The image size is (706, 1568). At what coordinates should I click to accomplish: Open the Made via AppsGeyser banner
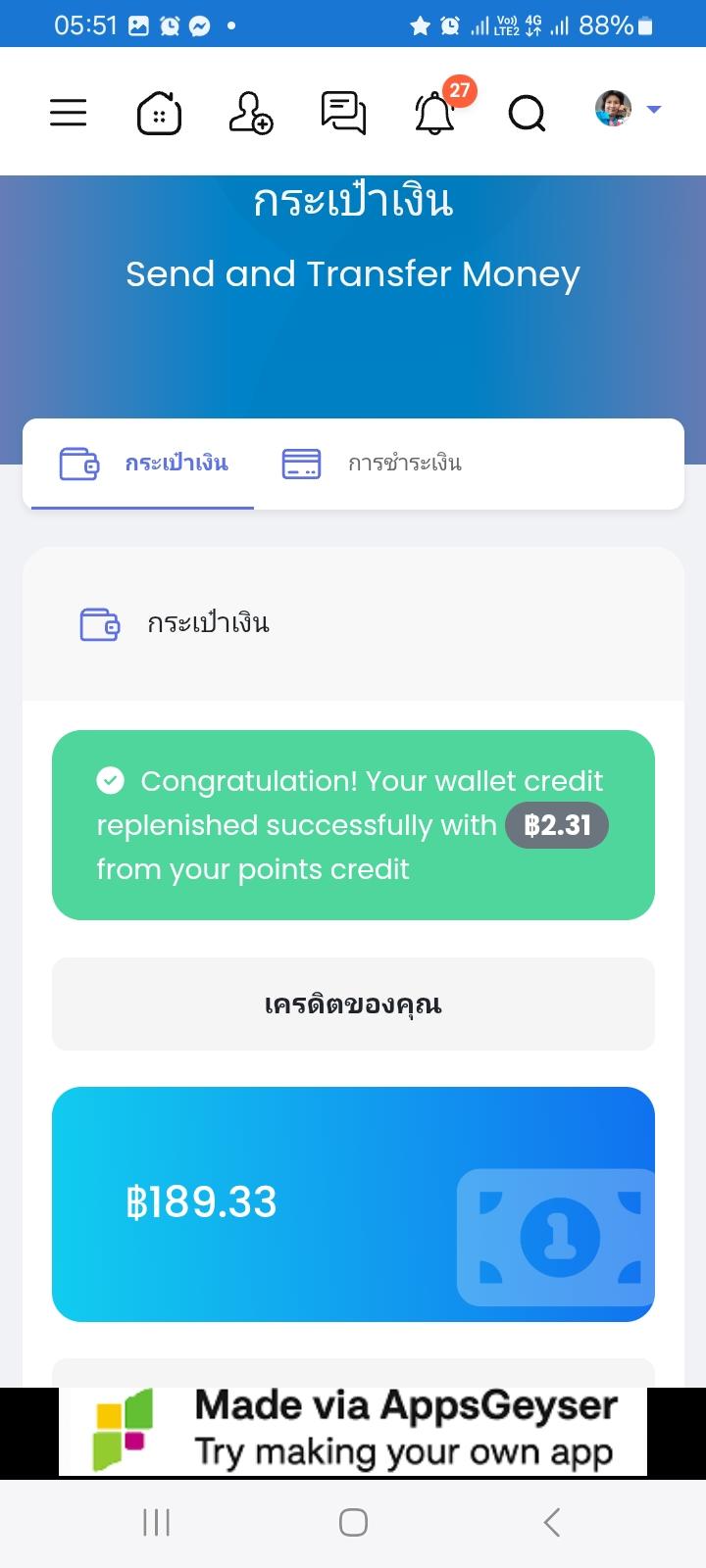pos(353,1431)
